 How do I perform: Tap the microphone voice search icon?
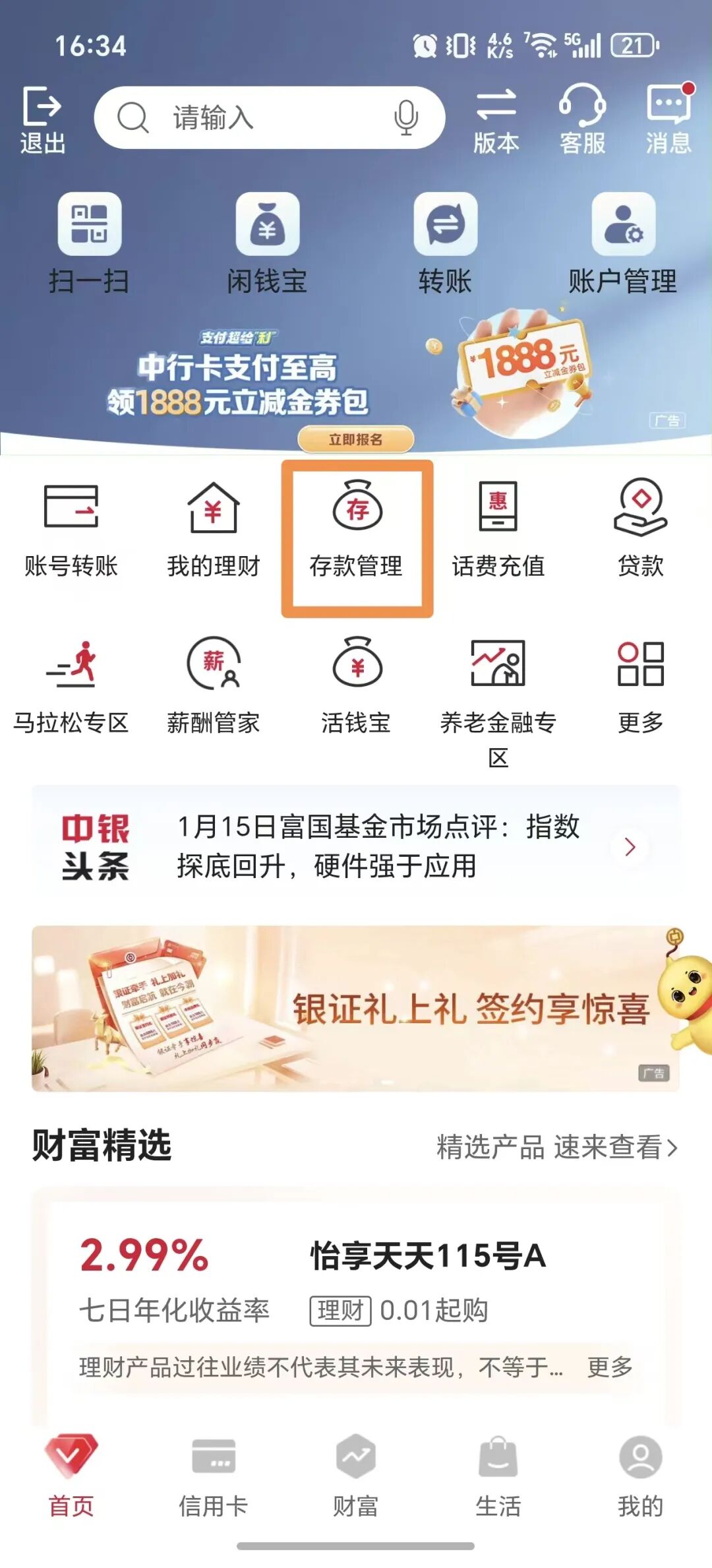[x=405, y=118]
